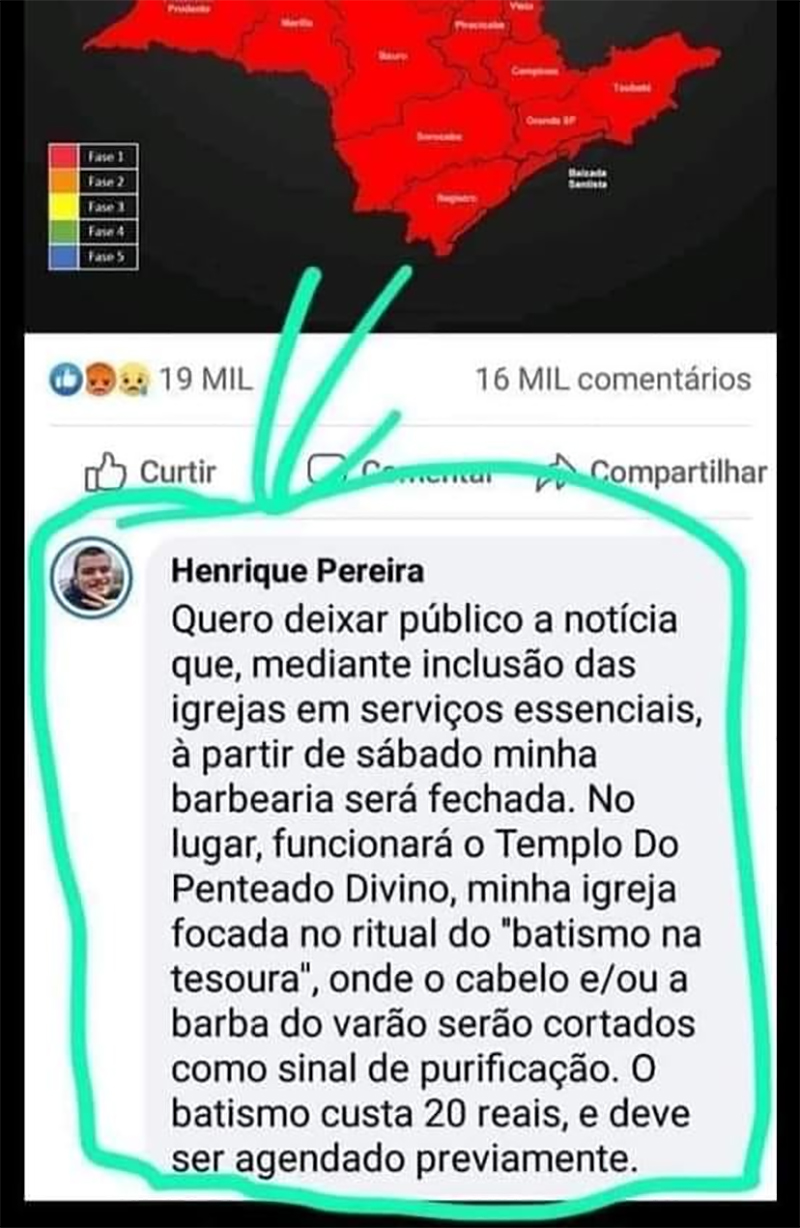Open Henrique Pereira's profile name
800x1228 pixels.
[x=298, y=571]
